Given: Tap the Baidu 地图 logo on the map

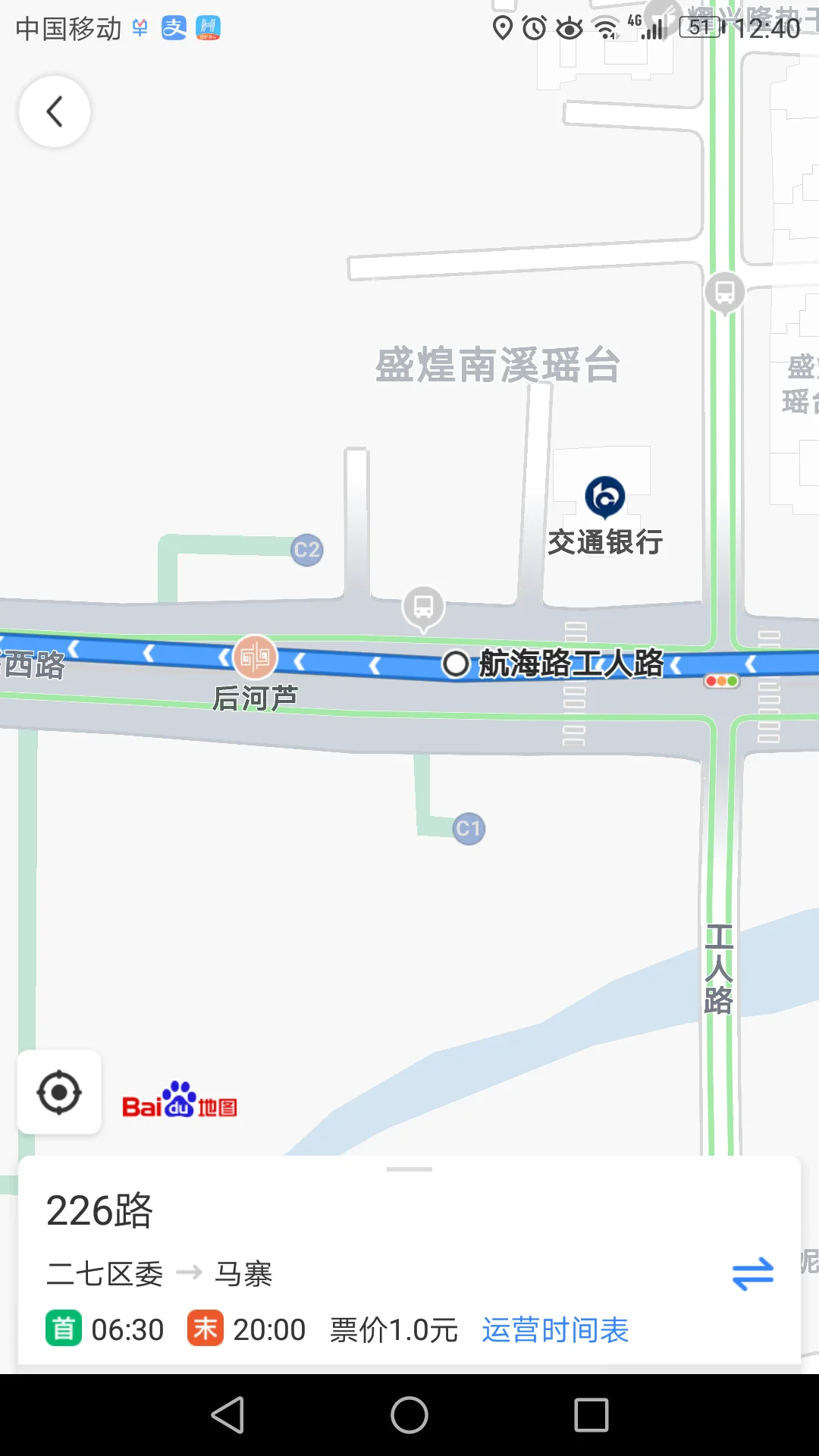Looking at the screenshot, I should pyautogui.click(x=180, y=1106).
